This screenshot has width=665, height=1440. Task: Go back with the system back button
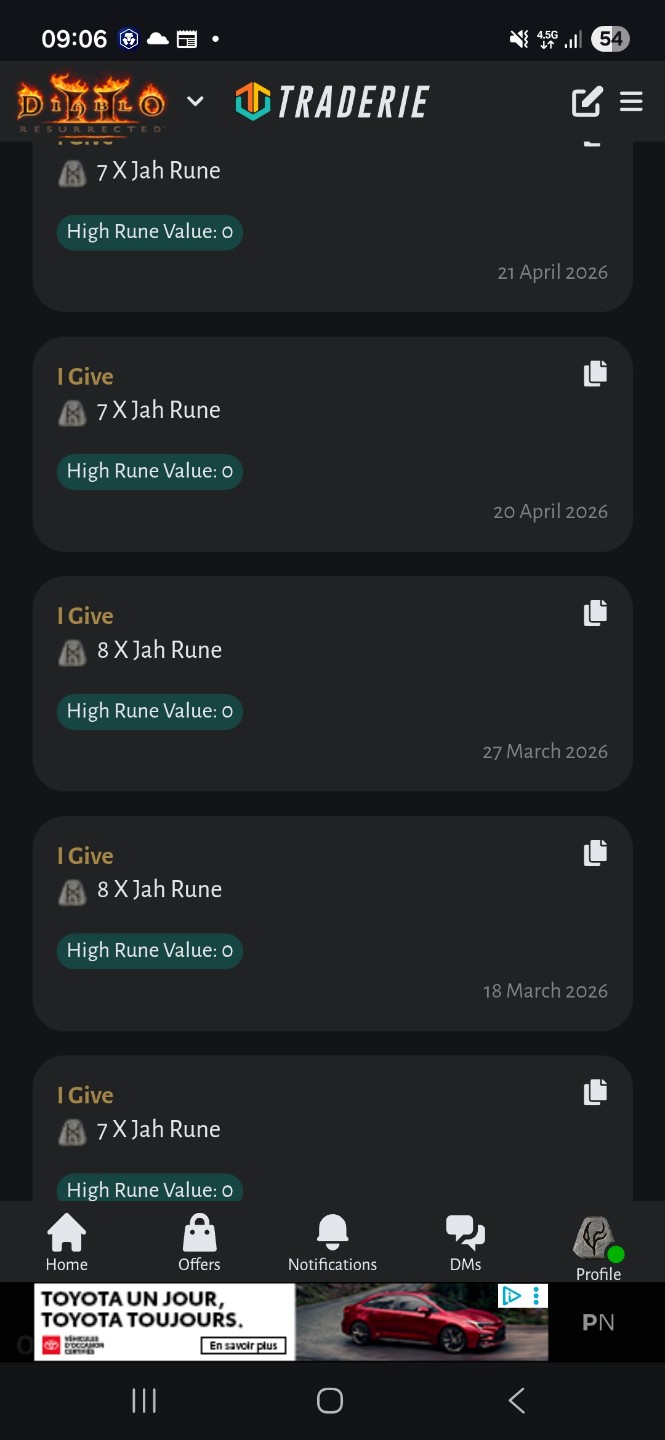pos(516,1401)
